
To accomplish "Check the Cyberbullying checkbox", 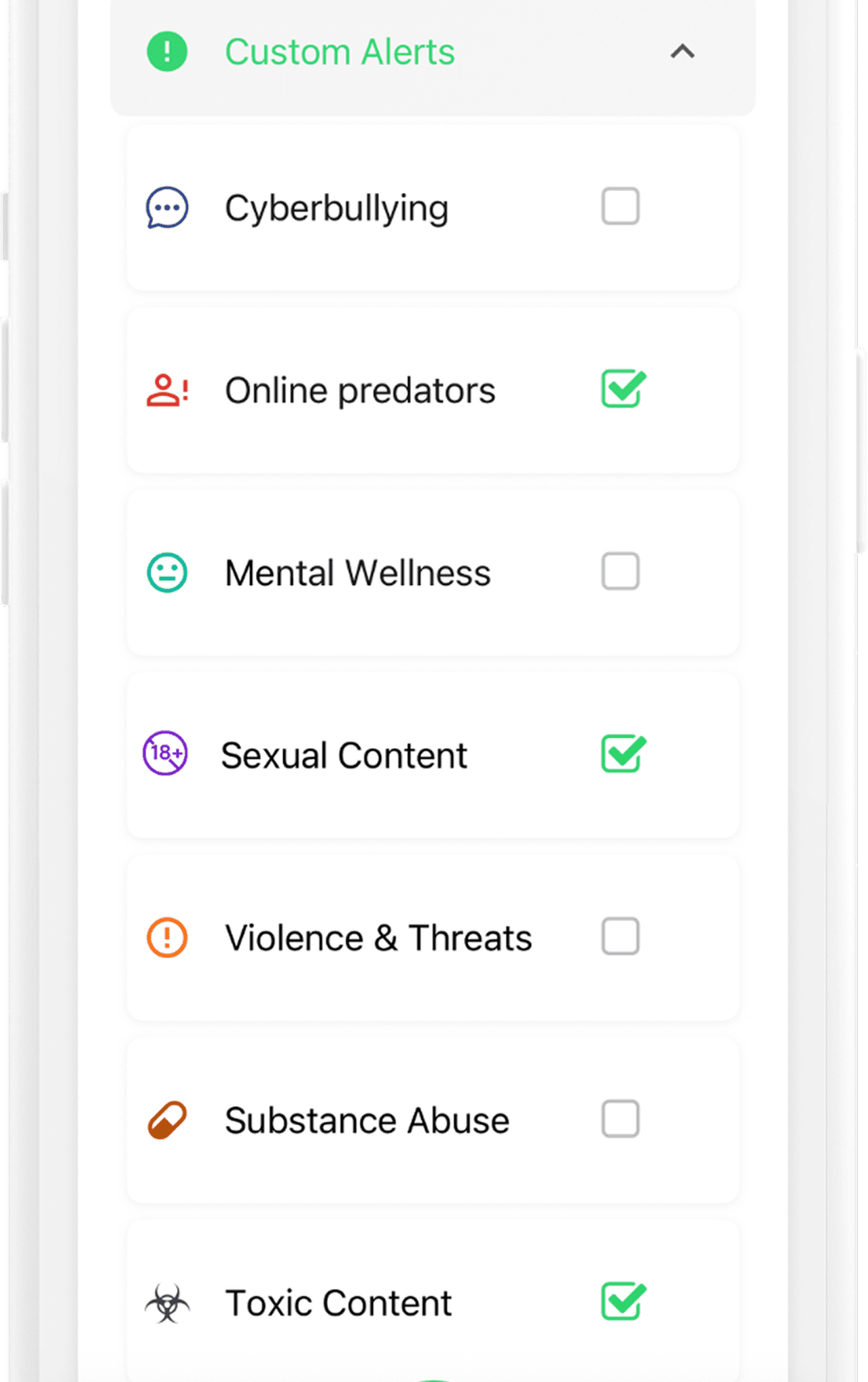I will [620, 207].
